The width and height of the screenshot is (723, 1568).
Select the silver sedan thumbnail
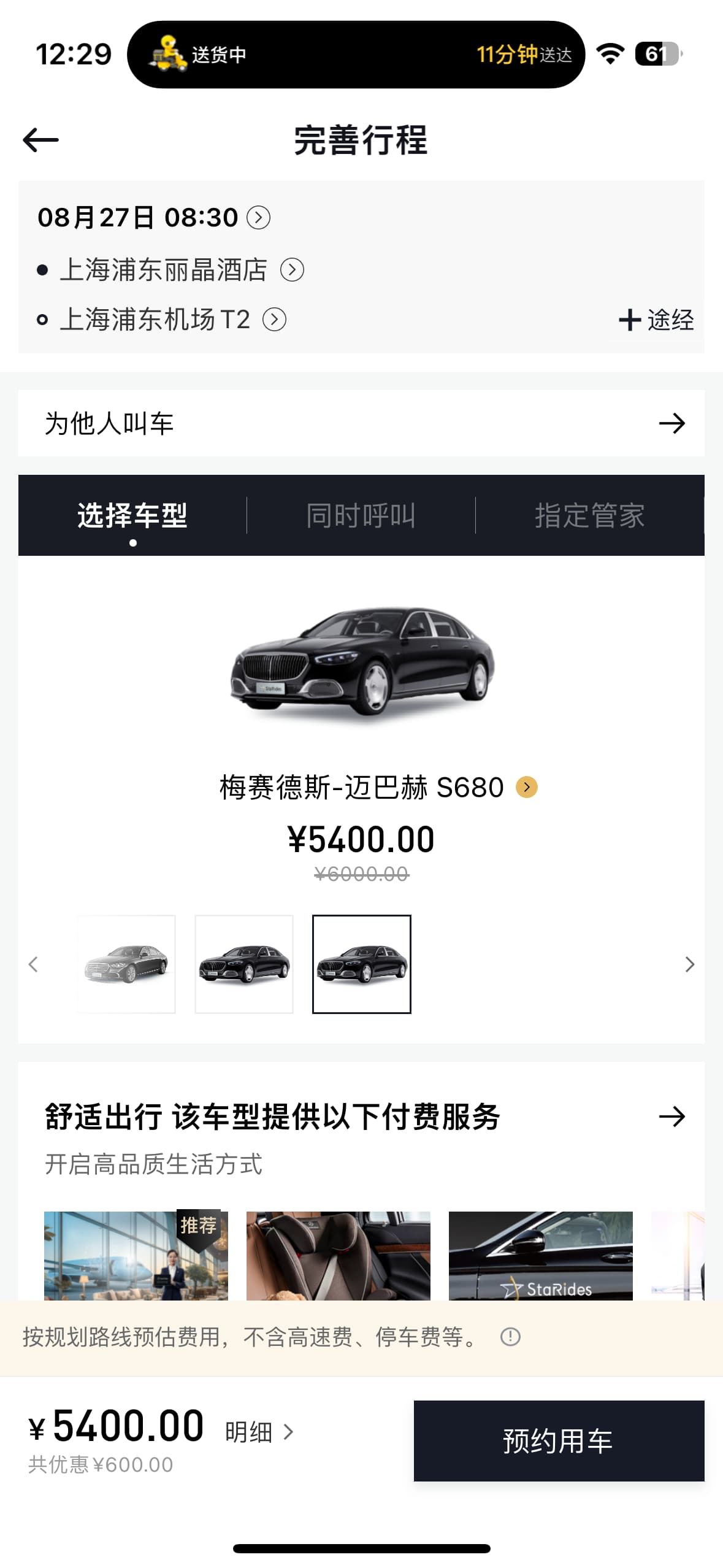point(126,964)
